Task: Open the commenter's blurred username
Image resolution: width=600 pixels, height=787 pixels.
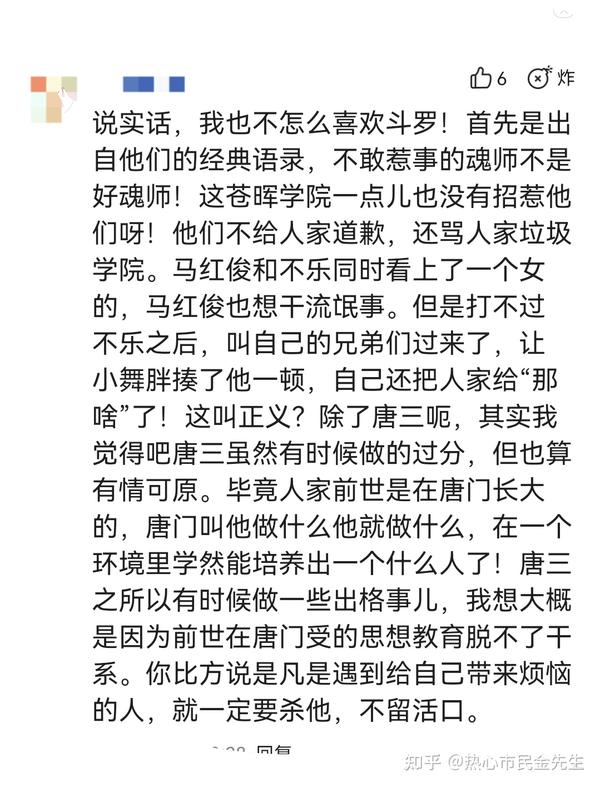Action: click(x=154, y=84)
